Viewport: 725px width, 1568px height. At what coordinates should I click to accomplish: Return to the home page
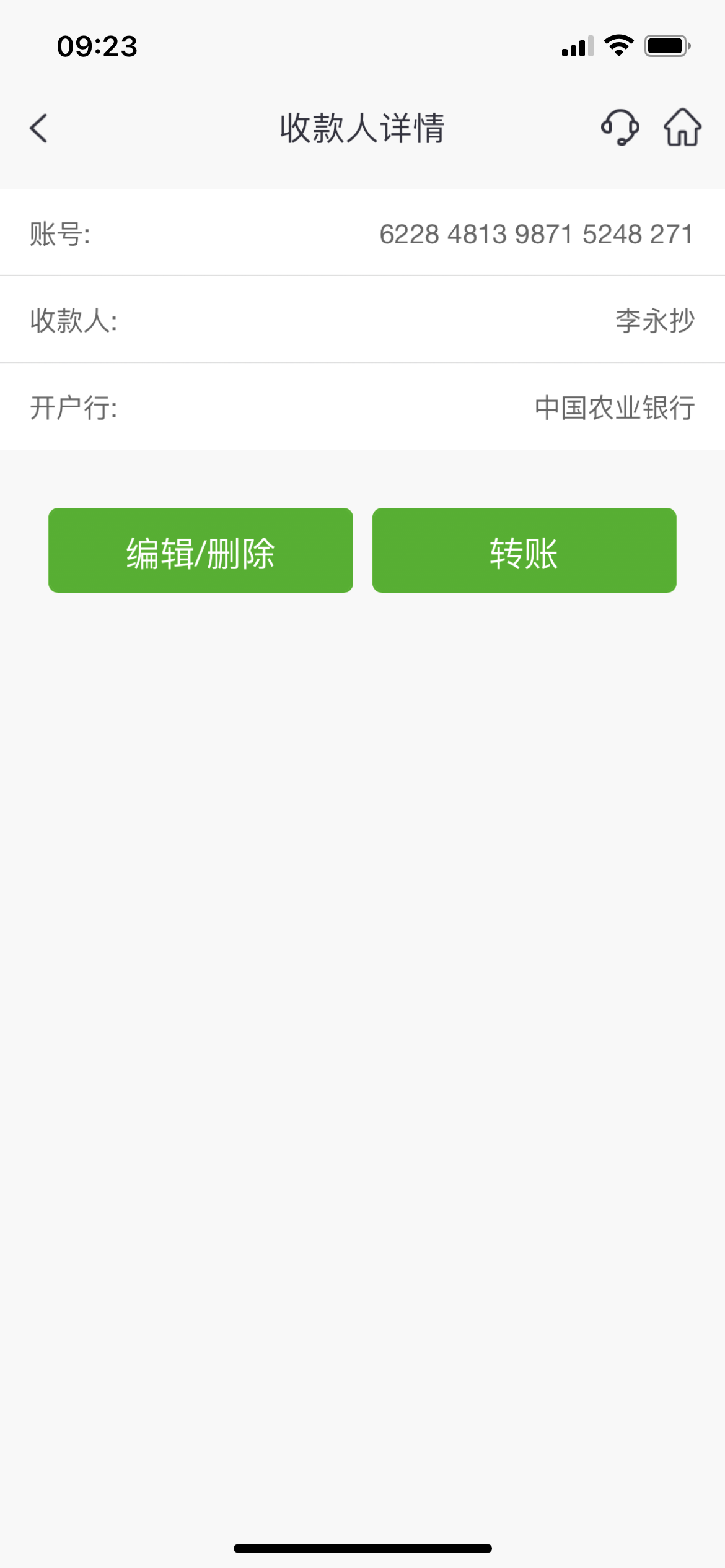[682, 128]
